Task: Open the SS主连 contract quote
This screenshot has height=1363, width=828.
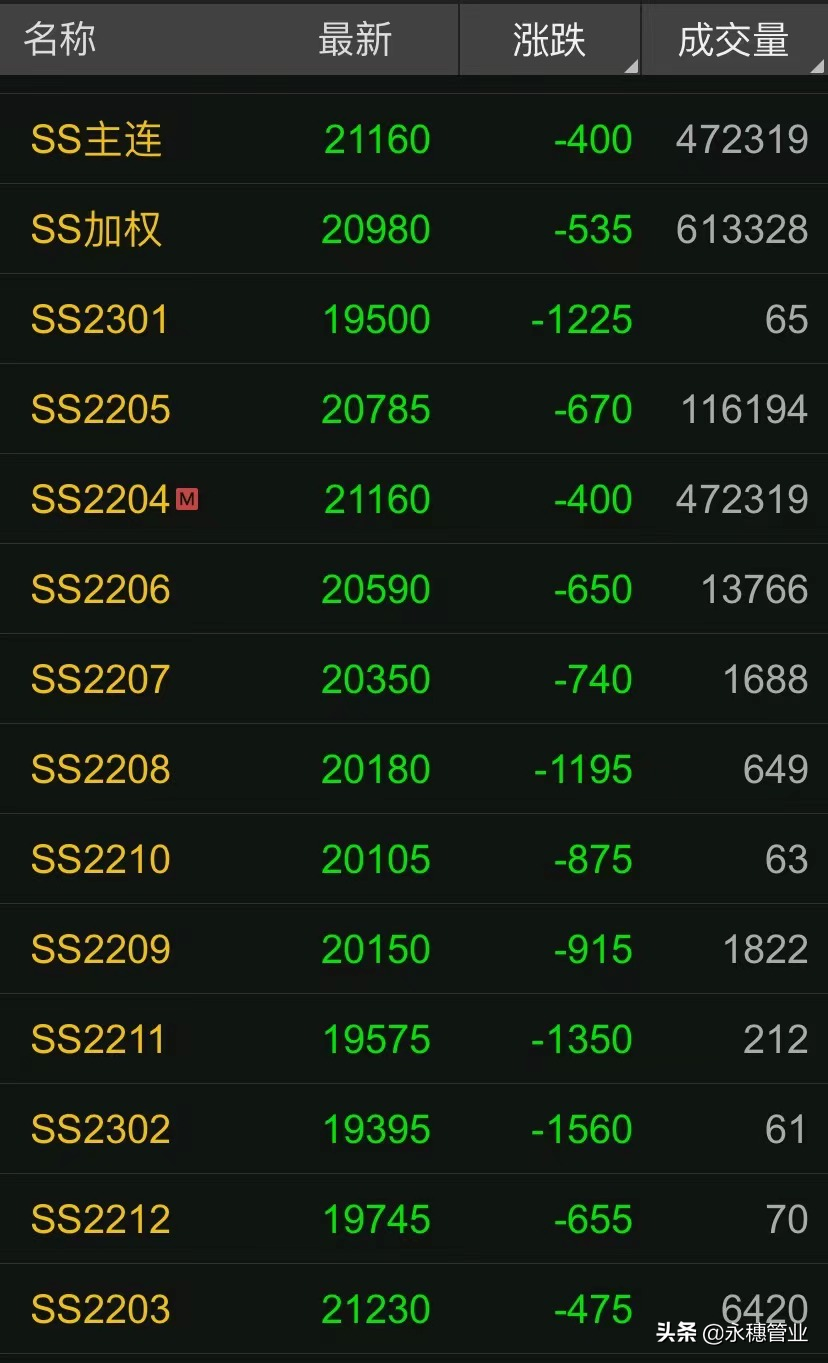Action: (414, 139)
